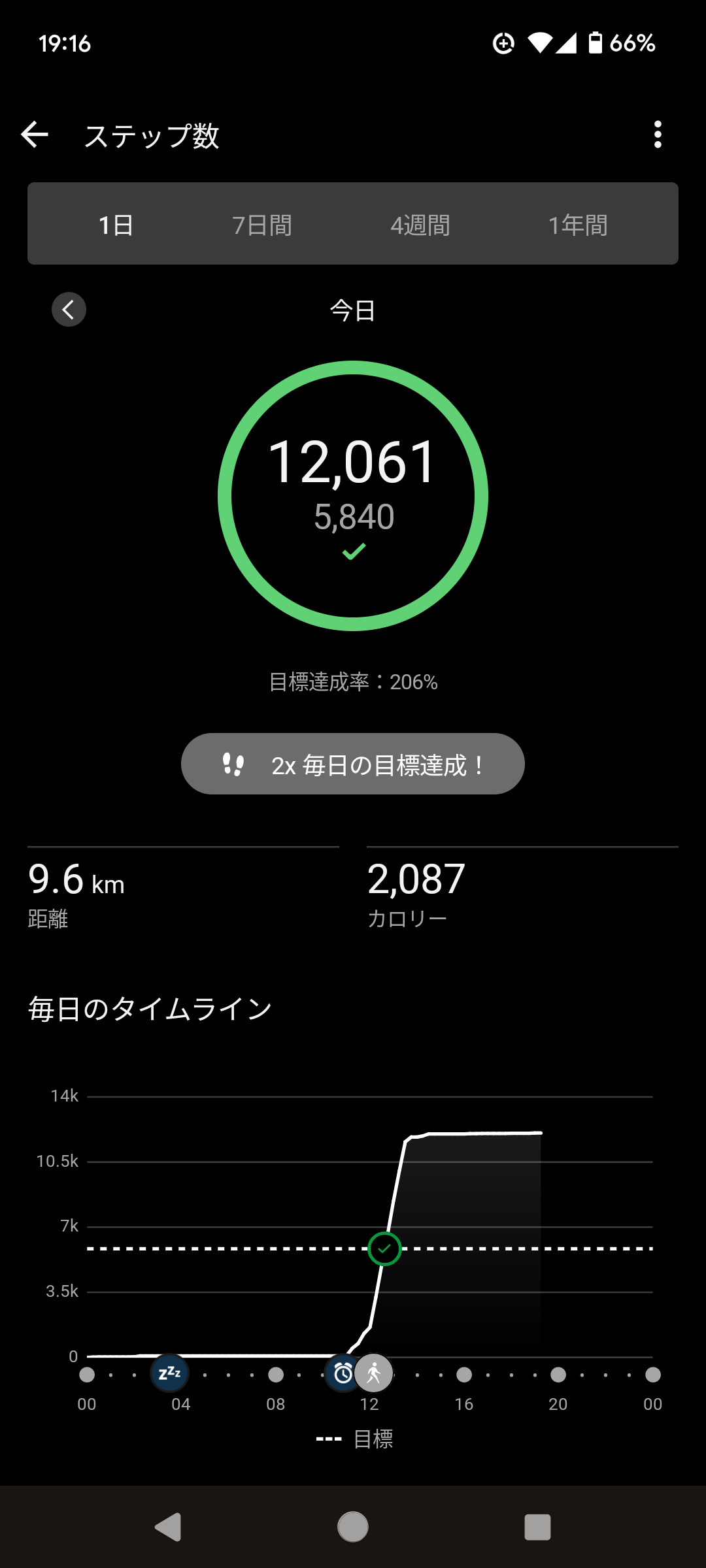The image size is (706, 1568).
Task: Tap the goal-reached checkmark on the chart
Action: pyautogui.click(x=384, y=1249)
